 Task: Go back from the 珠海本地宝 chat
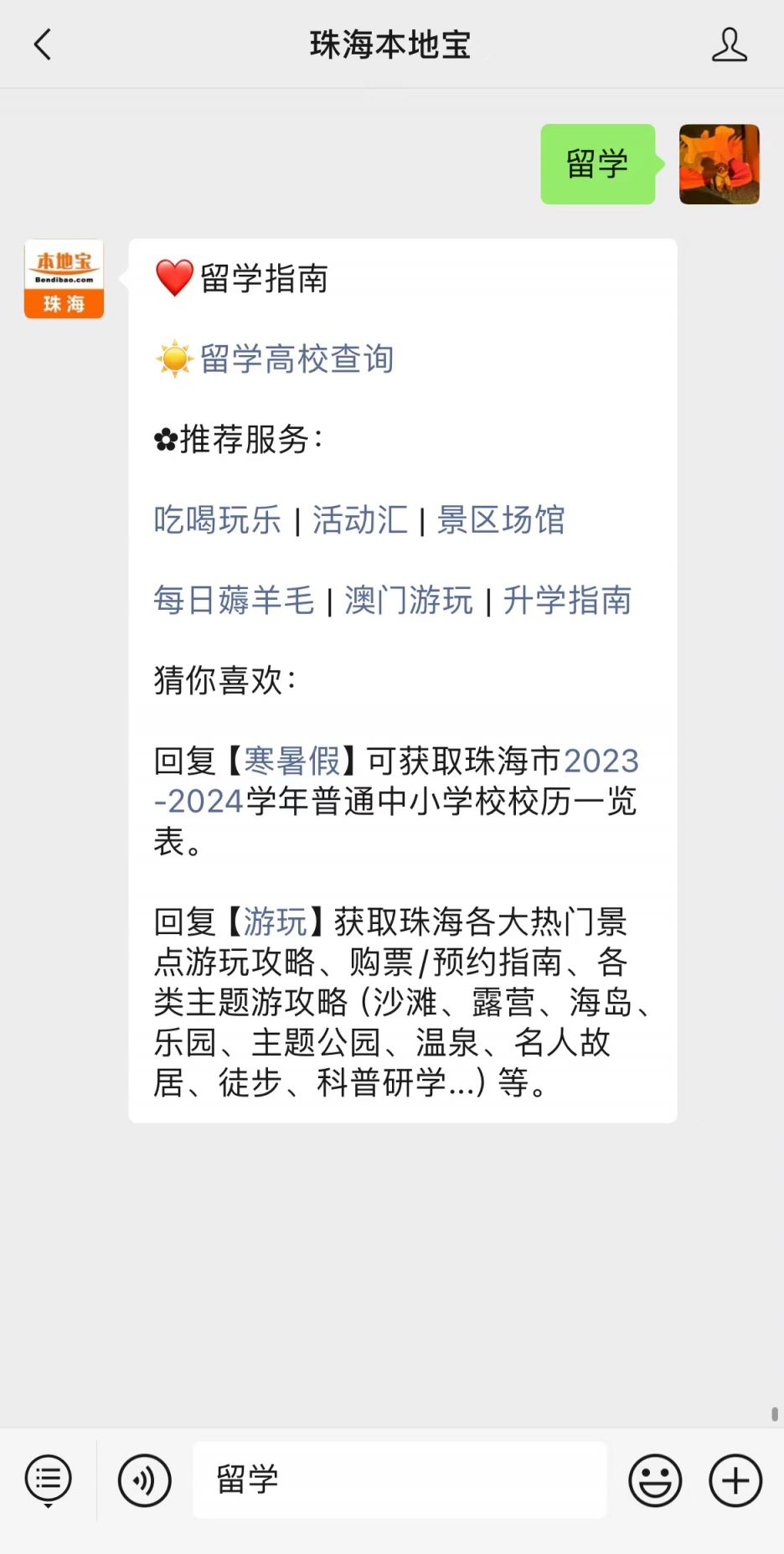click(x=43, y=44)
